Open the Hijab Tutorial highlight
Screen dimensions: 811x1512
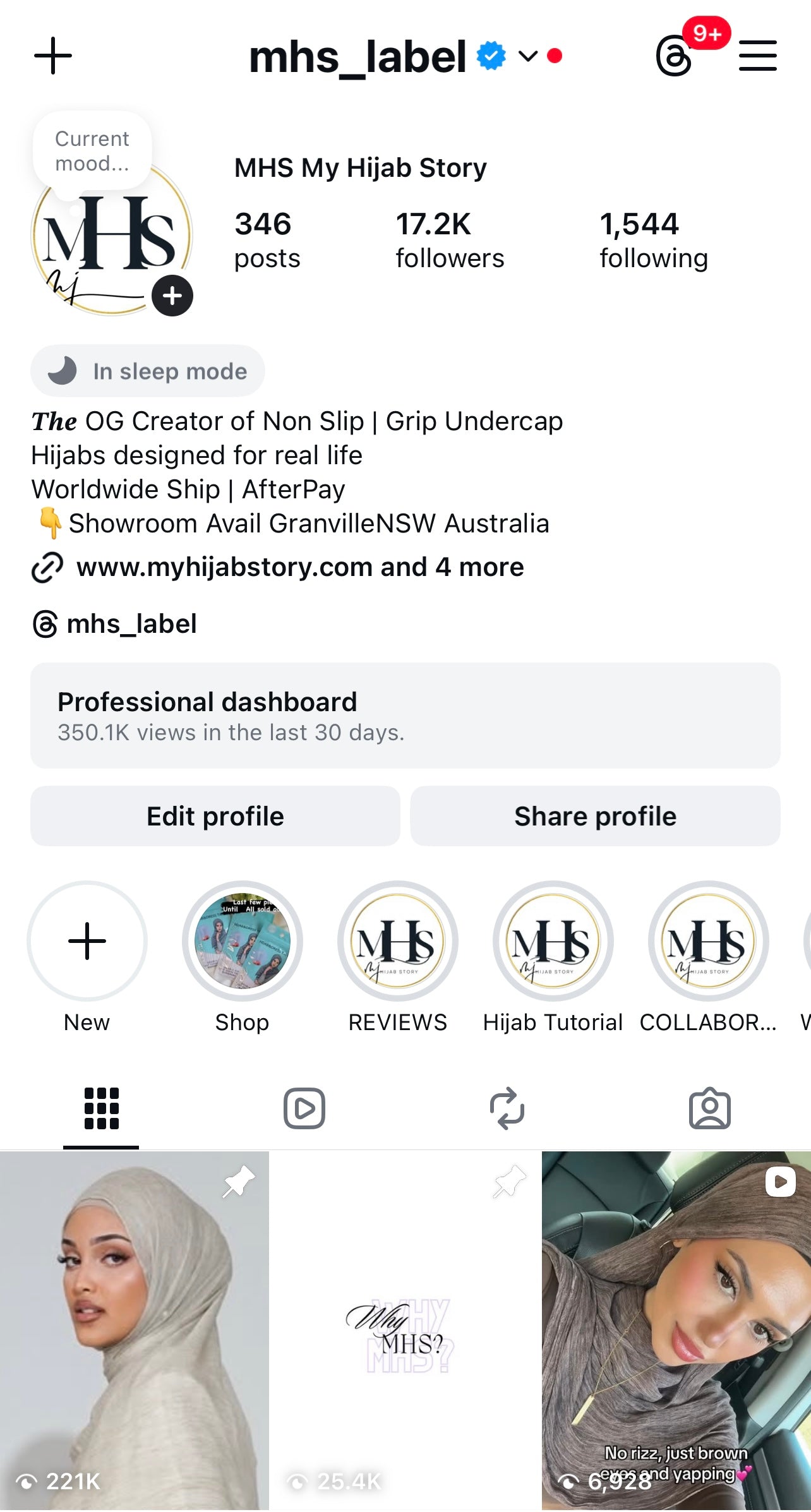[x=553, y=941]
